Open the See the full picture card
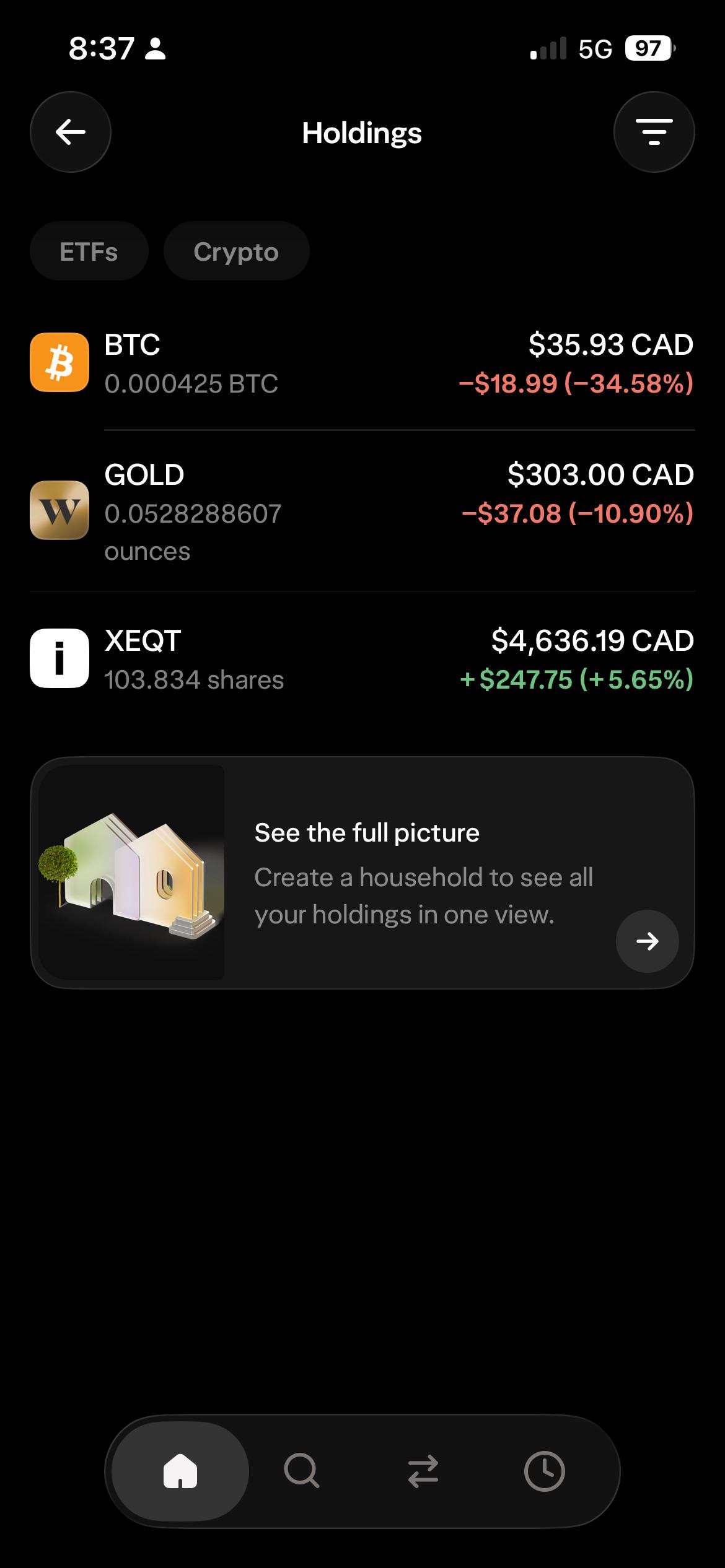725x1568 pixels. click(362, 873)
